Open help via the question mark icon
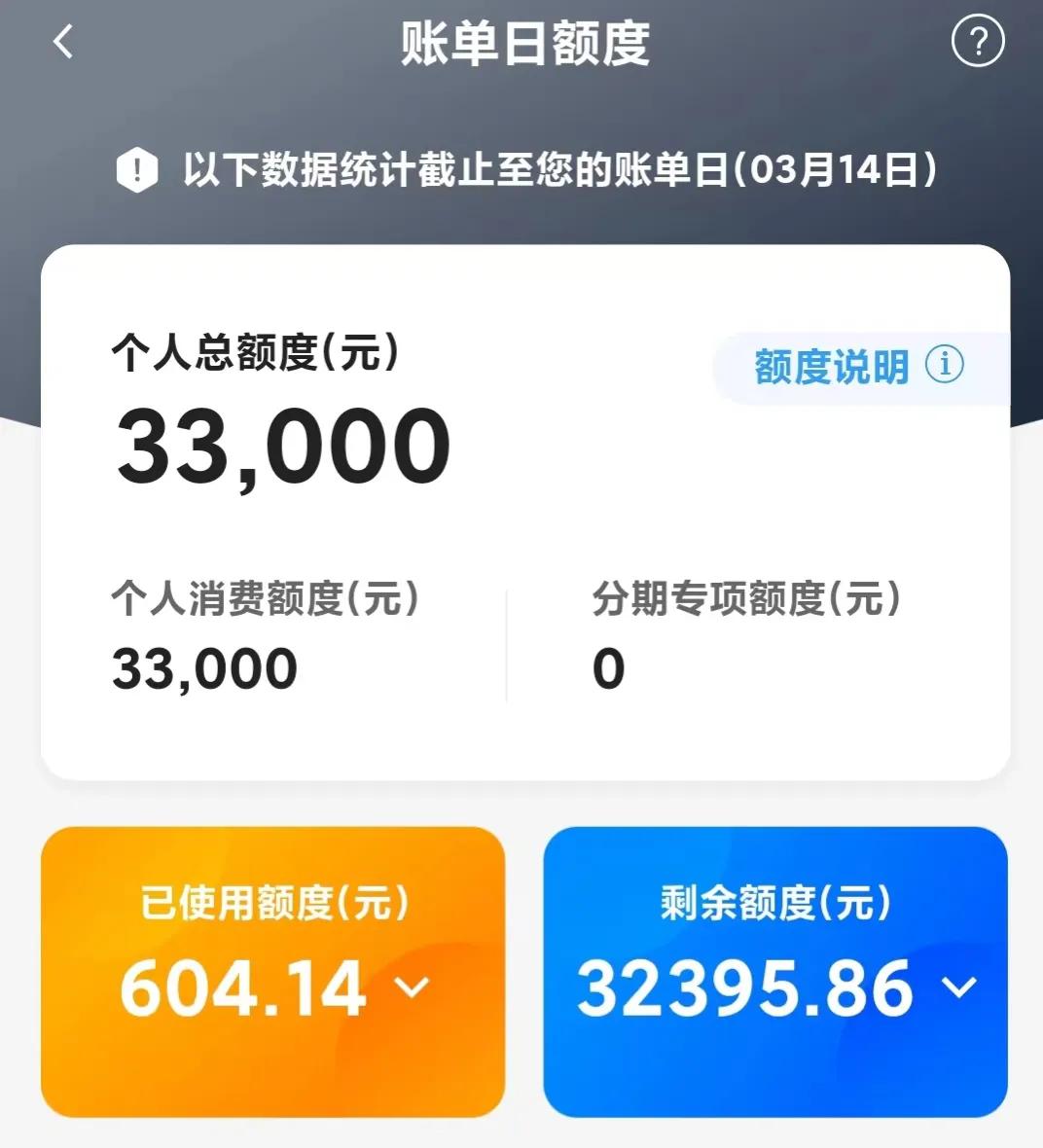 pyautogui.click(x=978, y=41)
